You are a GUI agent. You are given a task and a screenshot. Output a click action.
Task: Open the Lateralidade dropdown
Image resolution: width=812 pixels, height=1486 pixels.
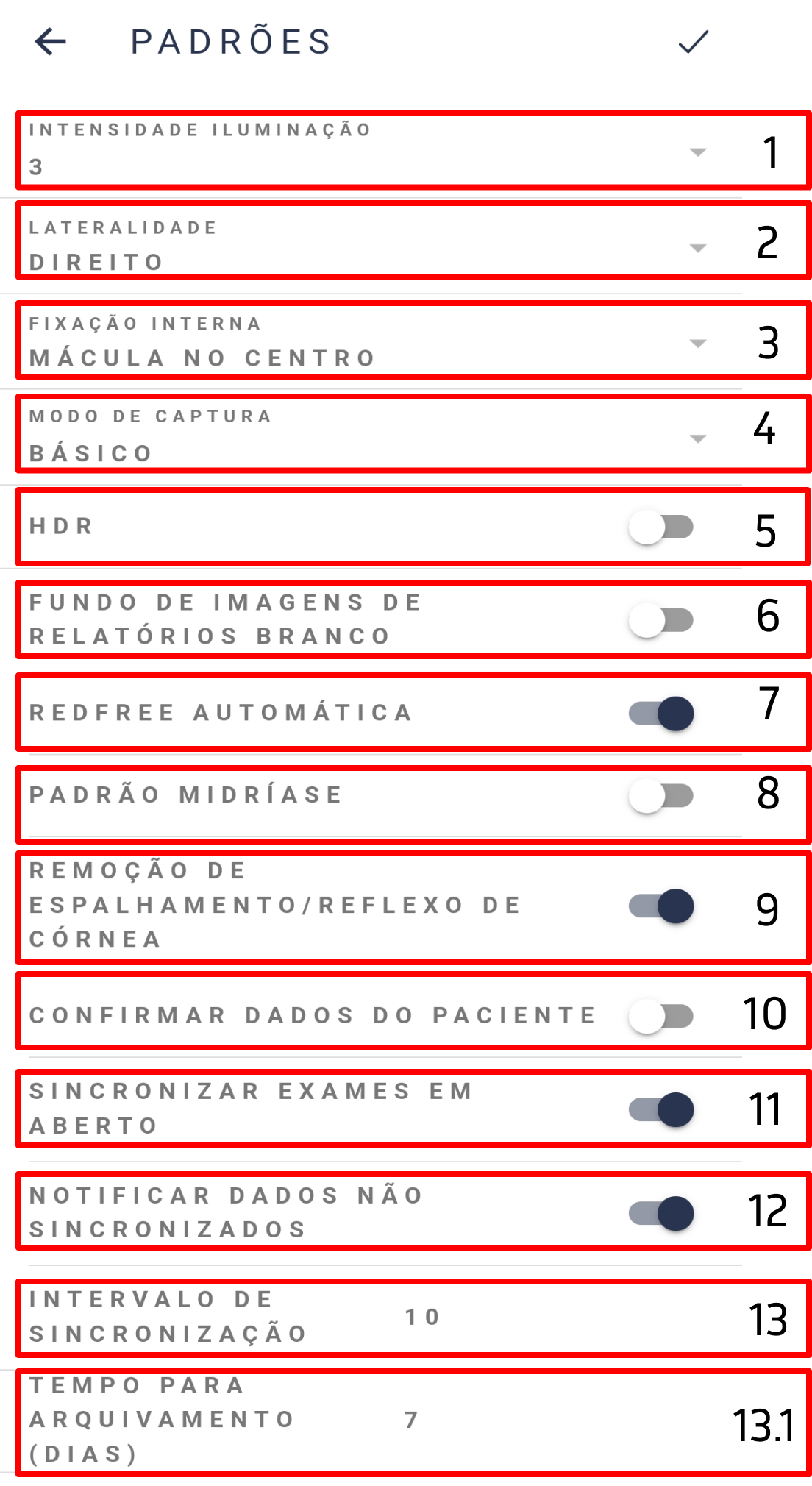pyautogui.click(x=368, y=245)
